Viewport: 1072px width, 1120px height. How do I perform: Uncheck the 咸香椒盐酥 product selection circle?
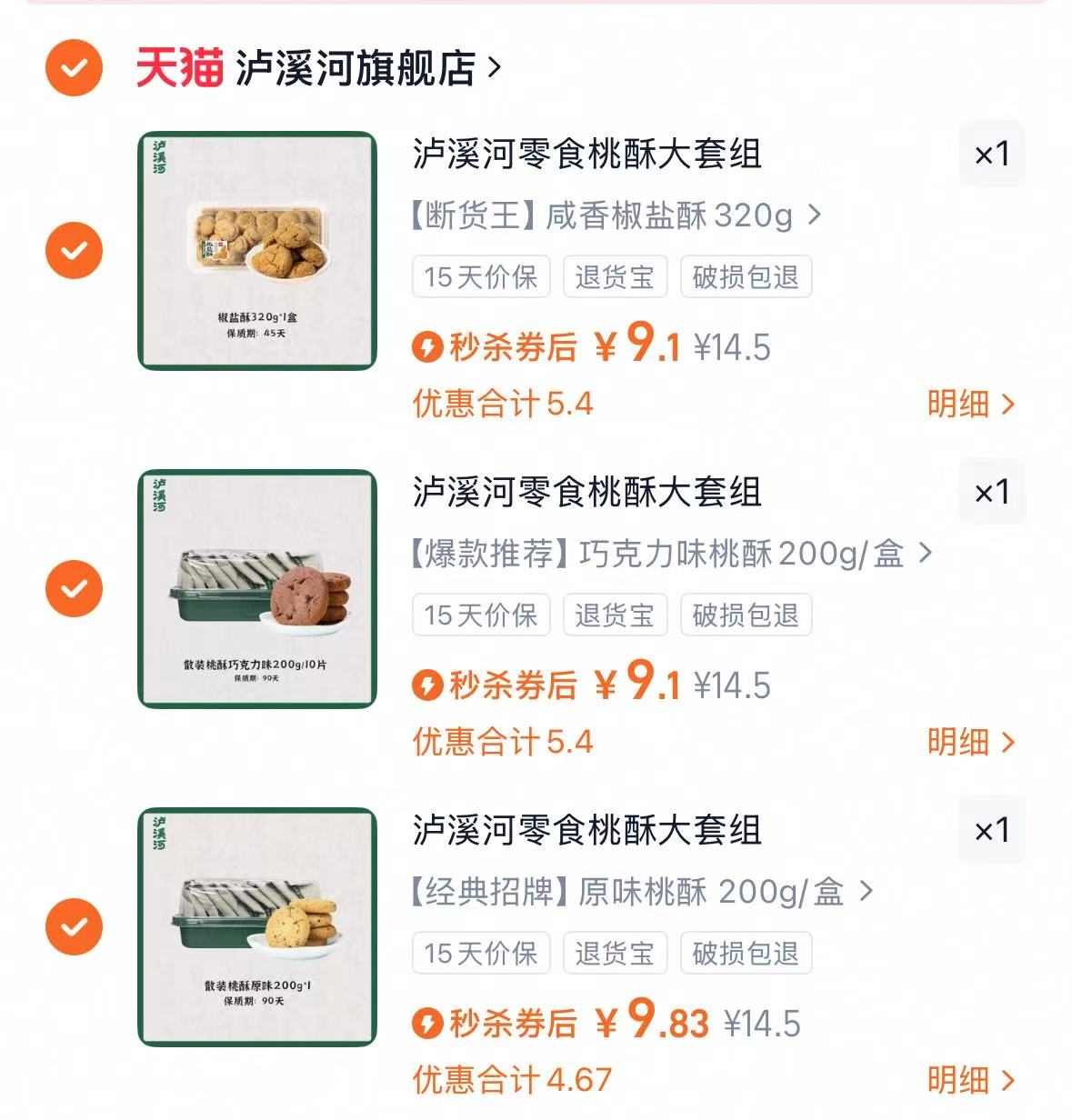(73, 251)
